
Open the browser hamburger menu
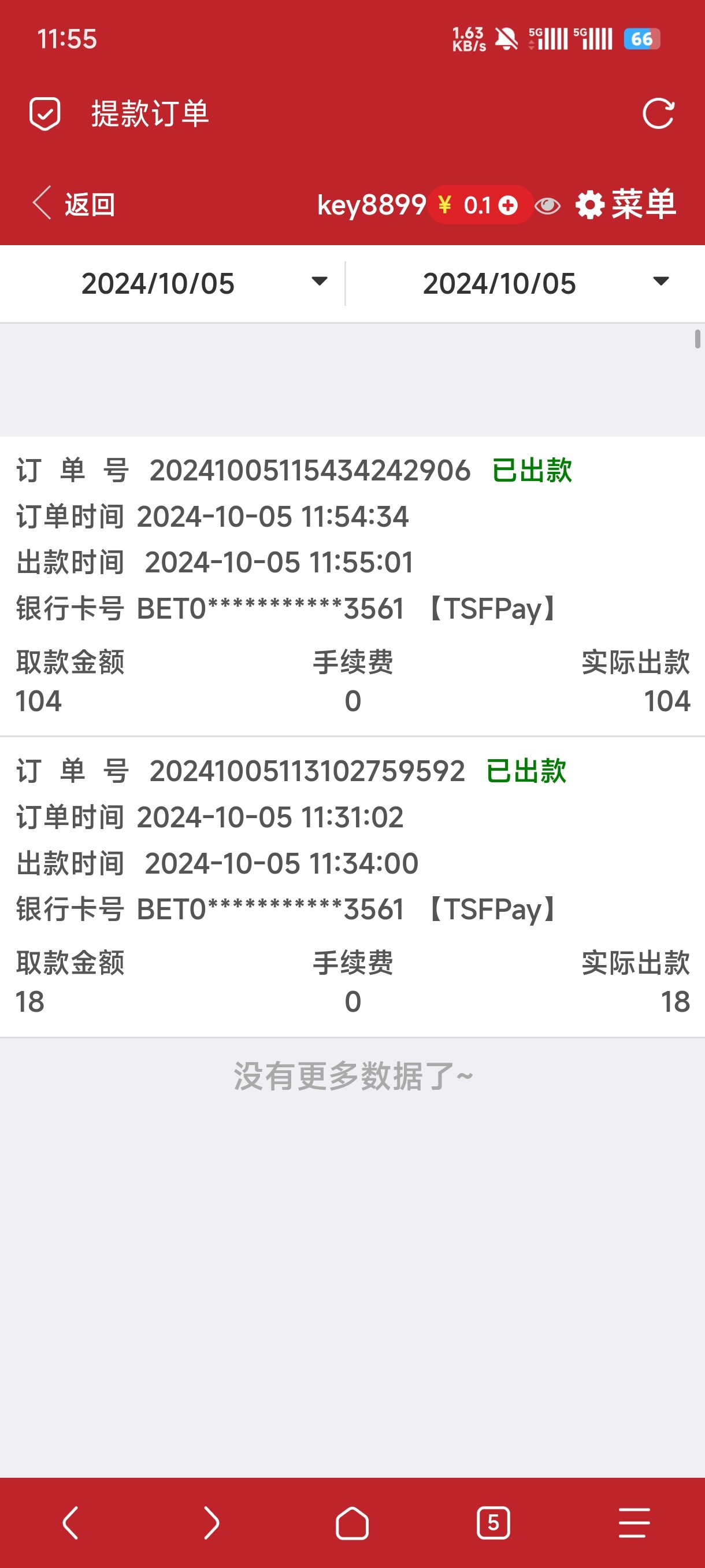click(x=634, y=1523)
